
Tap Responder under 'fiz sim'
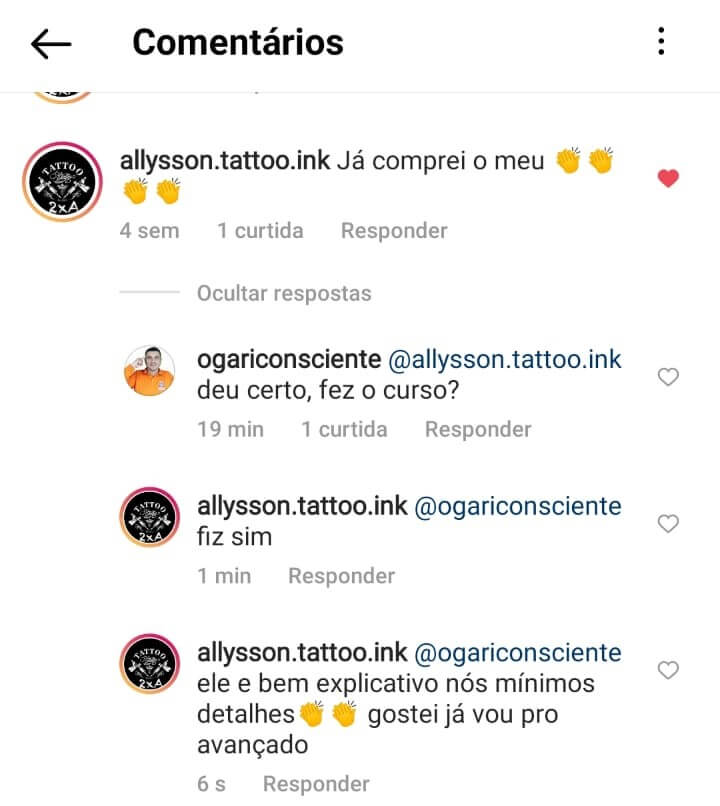[341, 576]
